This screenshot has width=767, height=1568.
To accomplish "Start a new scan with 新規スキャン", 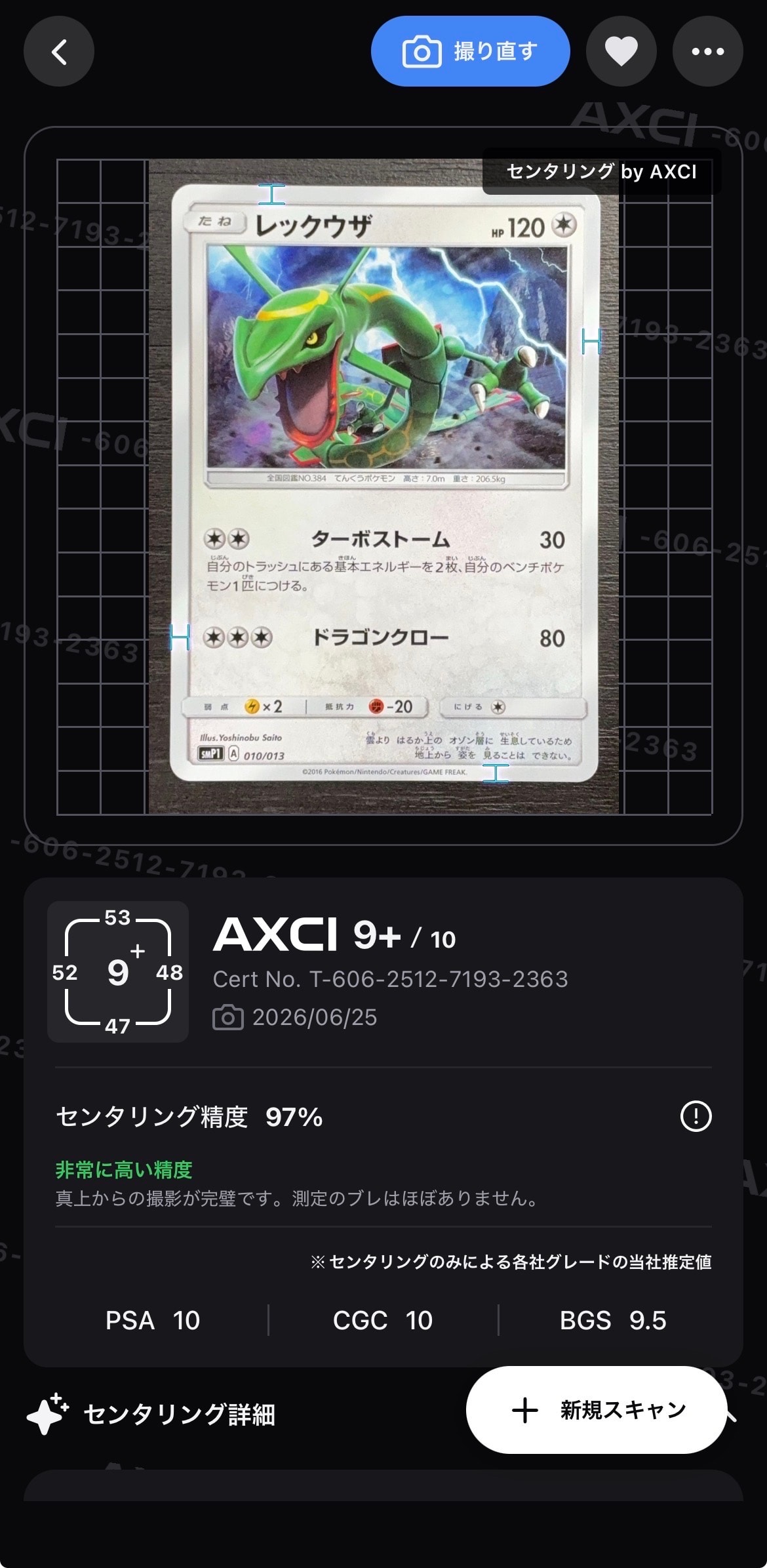I will [597, 1410].
